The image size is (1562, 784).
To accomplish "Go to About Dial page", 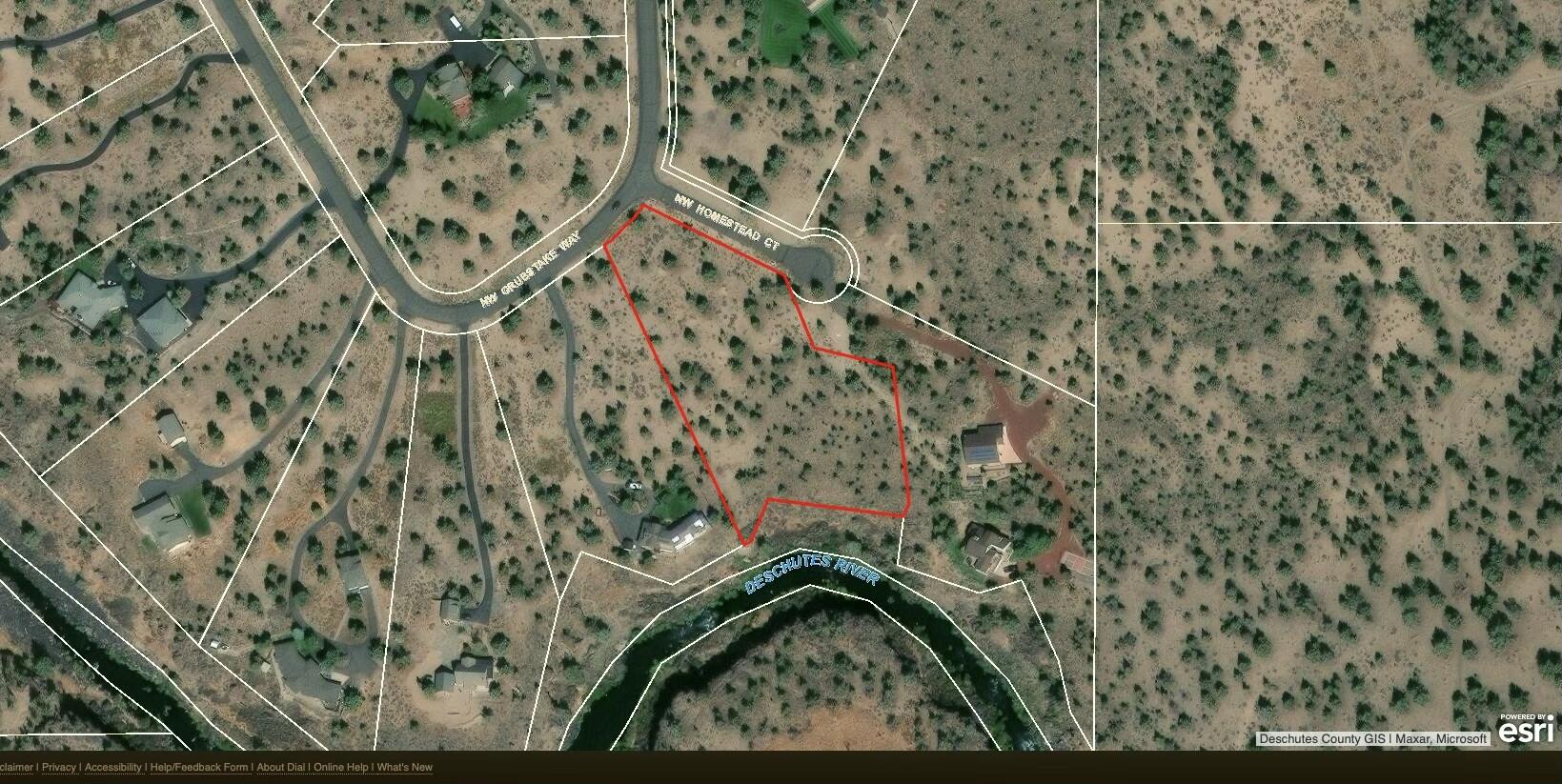I will coord(281,768).
